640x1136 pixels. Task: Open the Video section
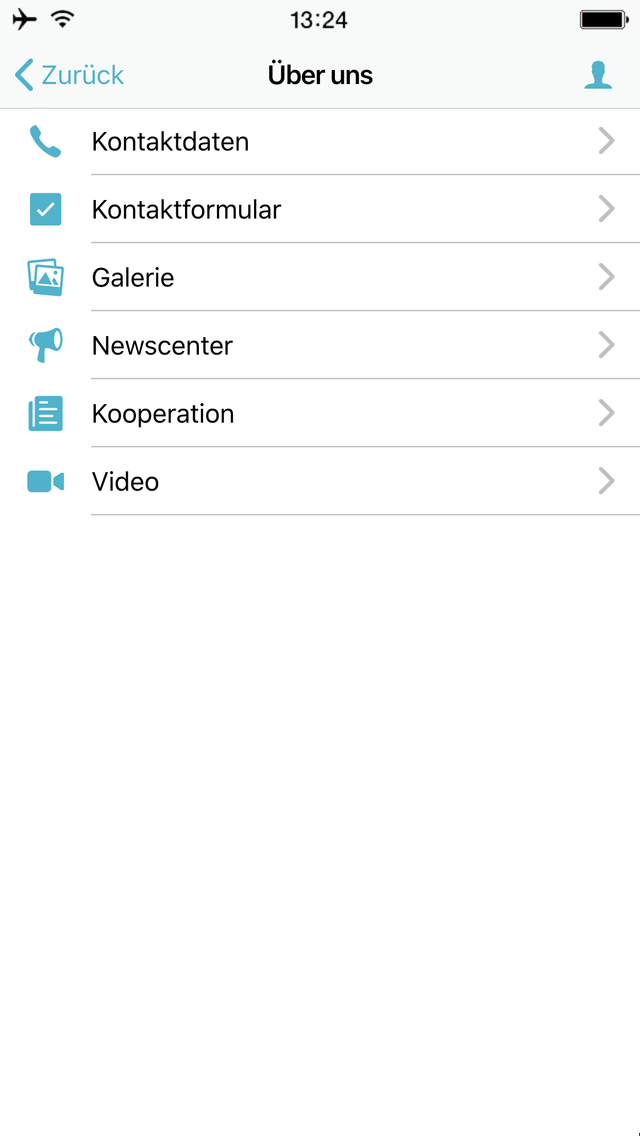click(x=320, y=482)
